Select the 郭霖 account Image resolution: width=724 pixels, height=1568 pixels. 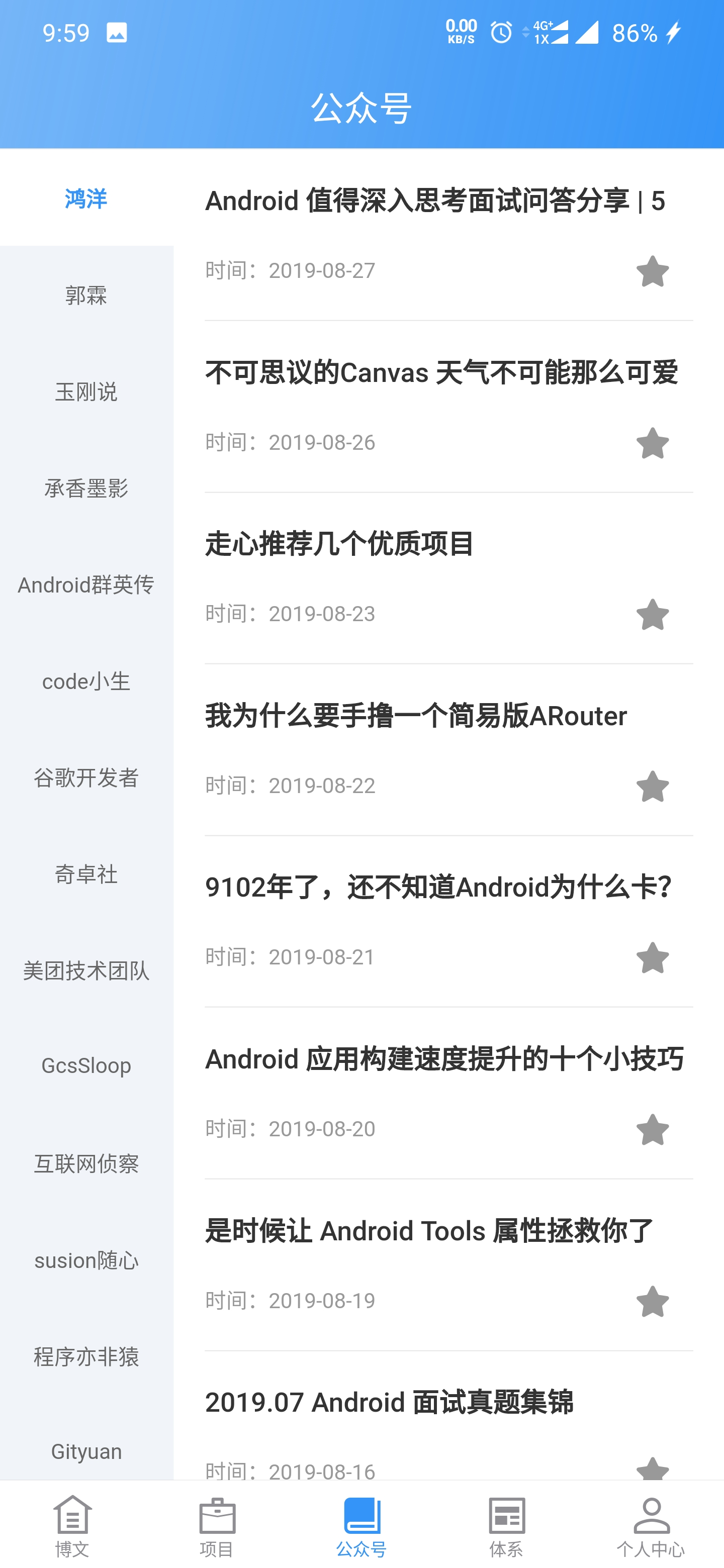(x=86, y=295)
